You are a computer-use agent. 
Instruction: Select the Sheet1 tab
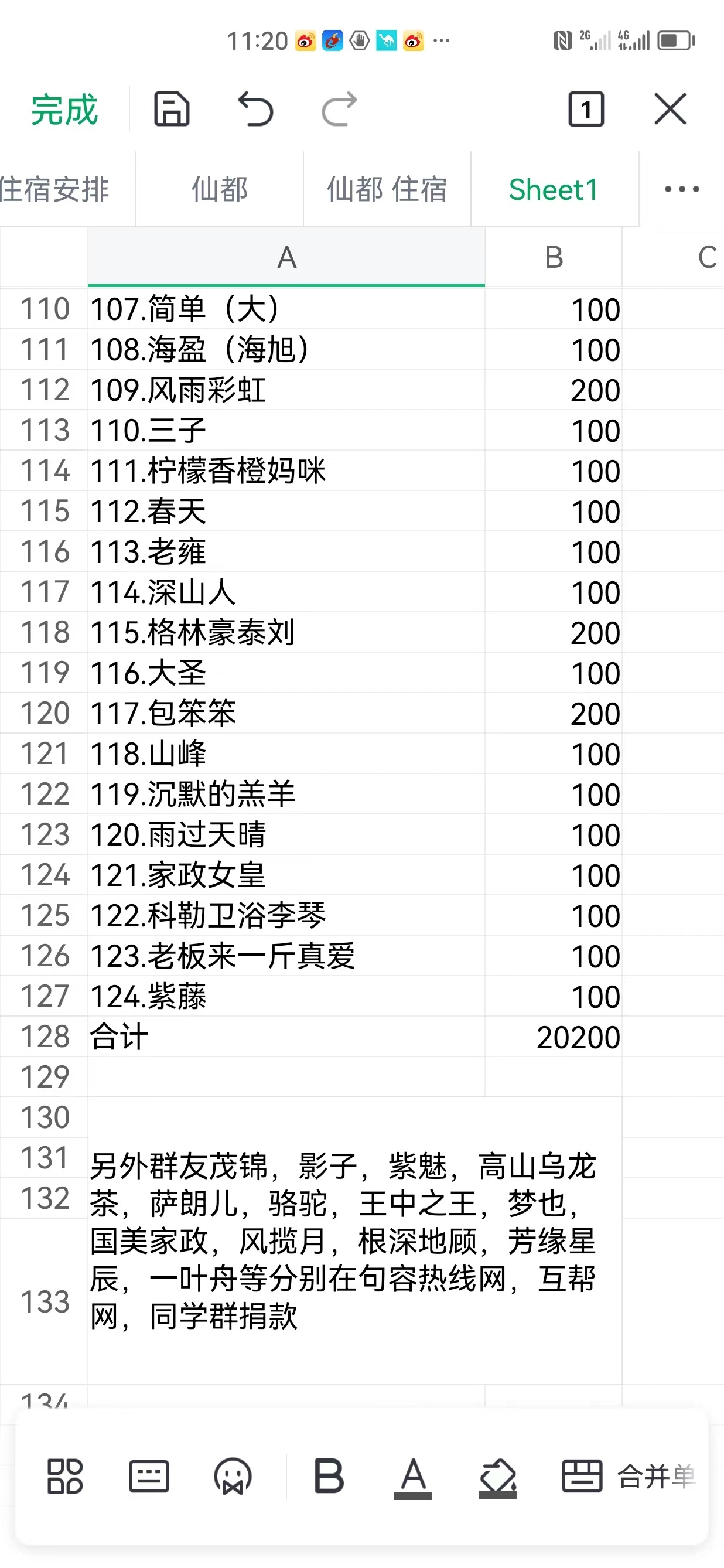coord(554,189)
